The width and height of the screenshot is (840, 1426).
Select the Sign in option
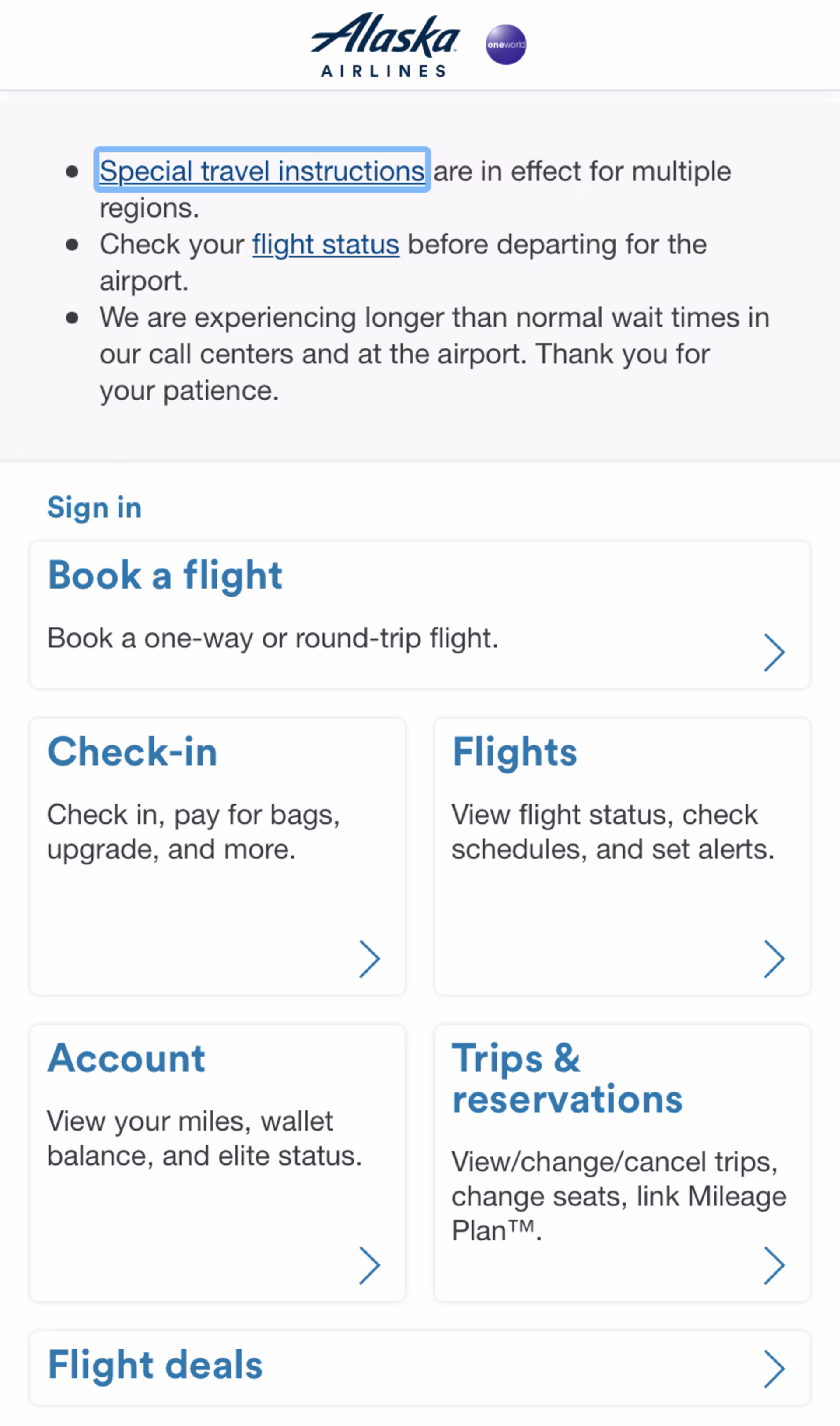coord(94,507)
